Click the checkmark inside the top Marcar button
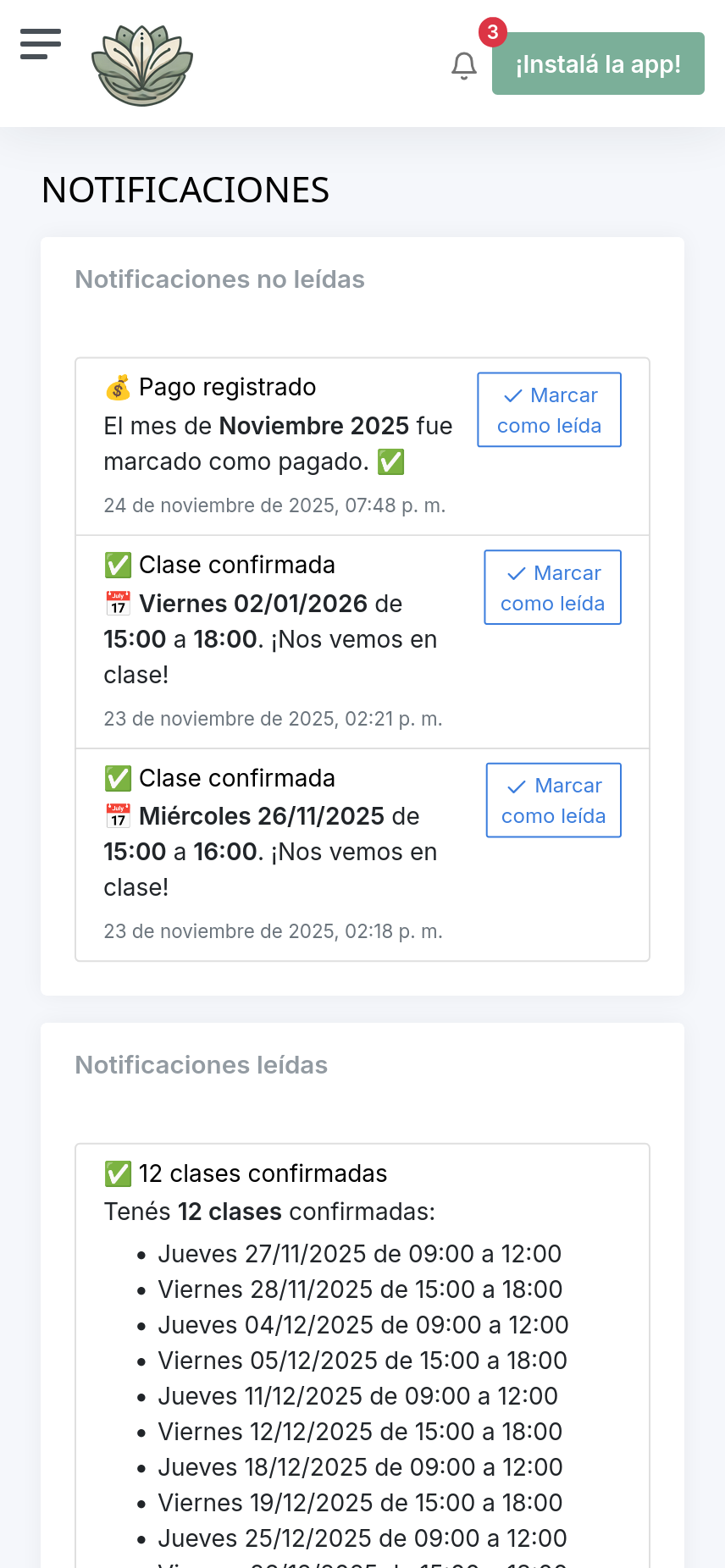 [x=512, y=395]
